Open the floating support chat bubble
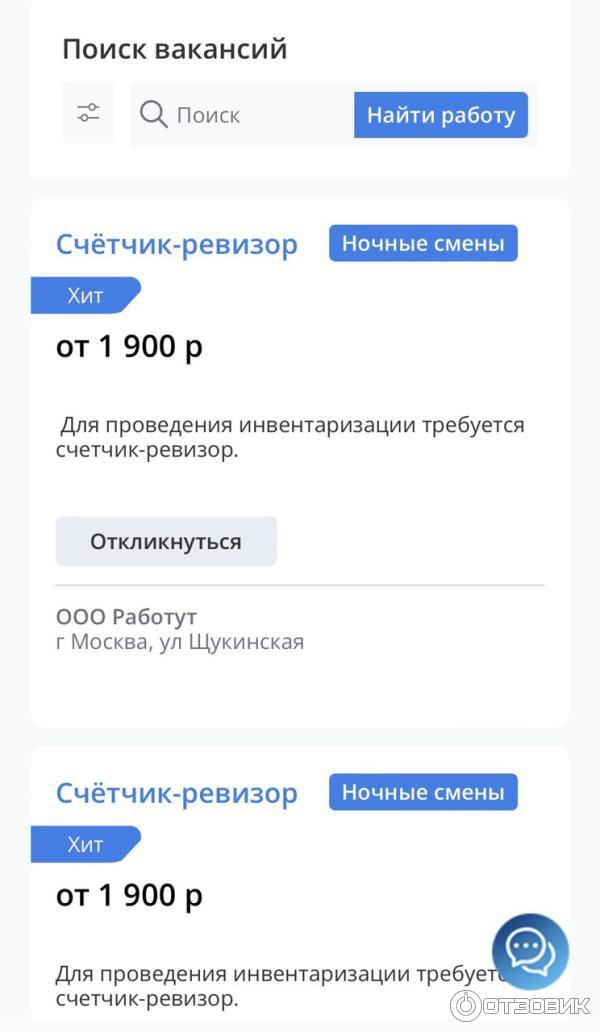 click(x=530, y=951)
